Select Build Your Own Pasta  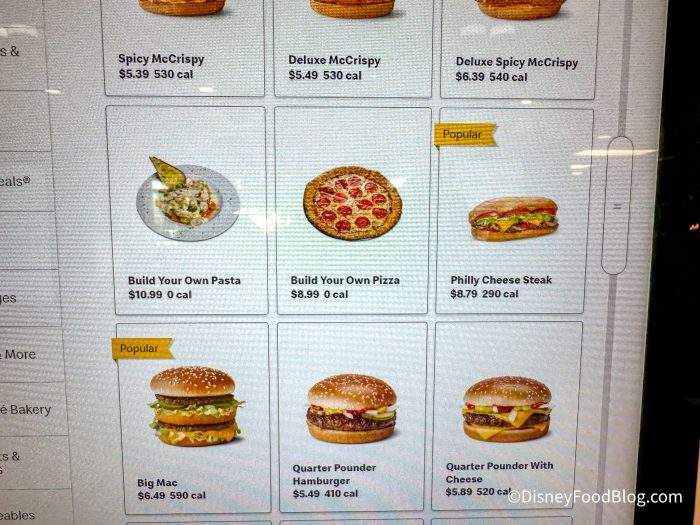pos(186,210)
